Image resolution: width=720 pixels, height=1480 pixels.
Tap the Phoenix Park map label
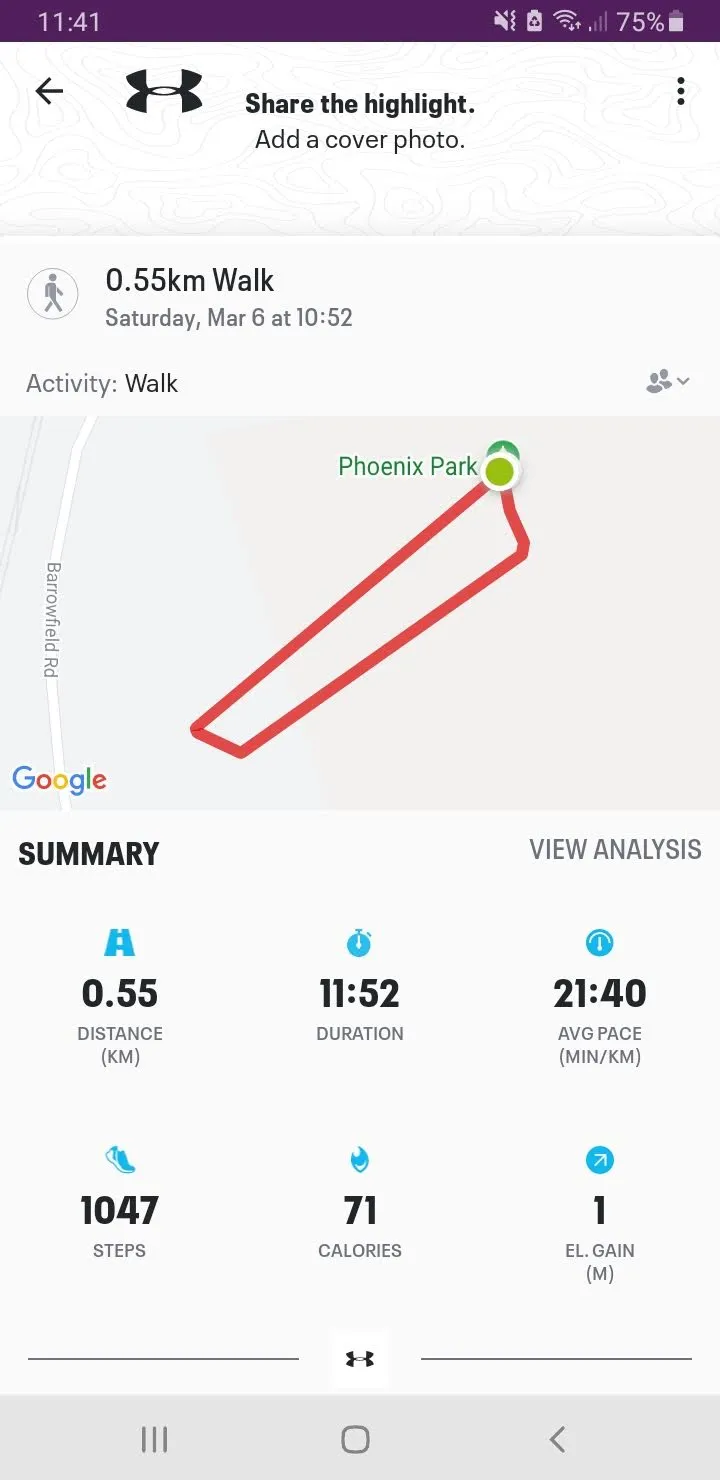coord(408,466)
